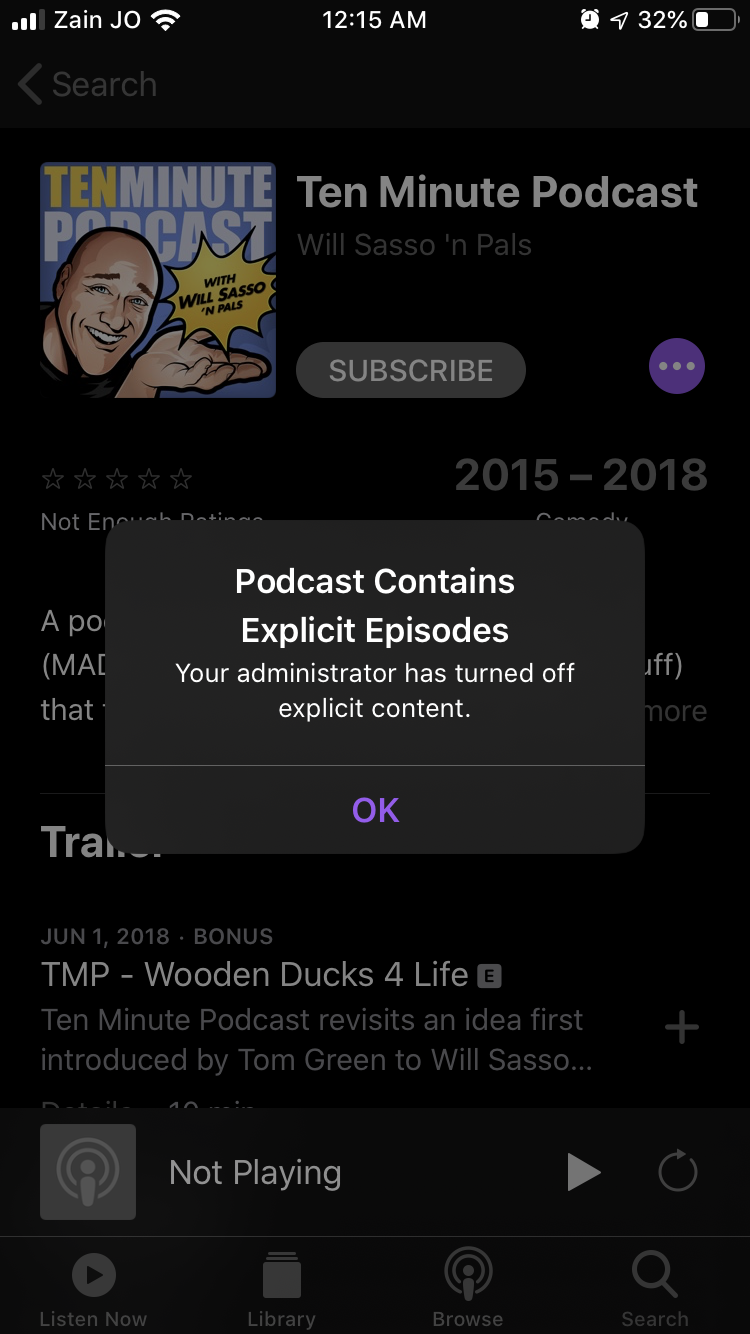Viewport: 750px width, 1334px height.
Task: Open the Search tab
Action: (x=655, y=1289)
